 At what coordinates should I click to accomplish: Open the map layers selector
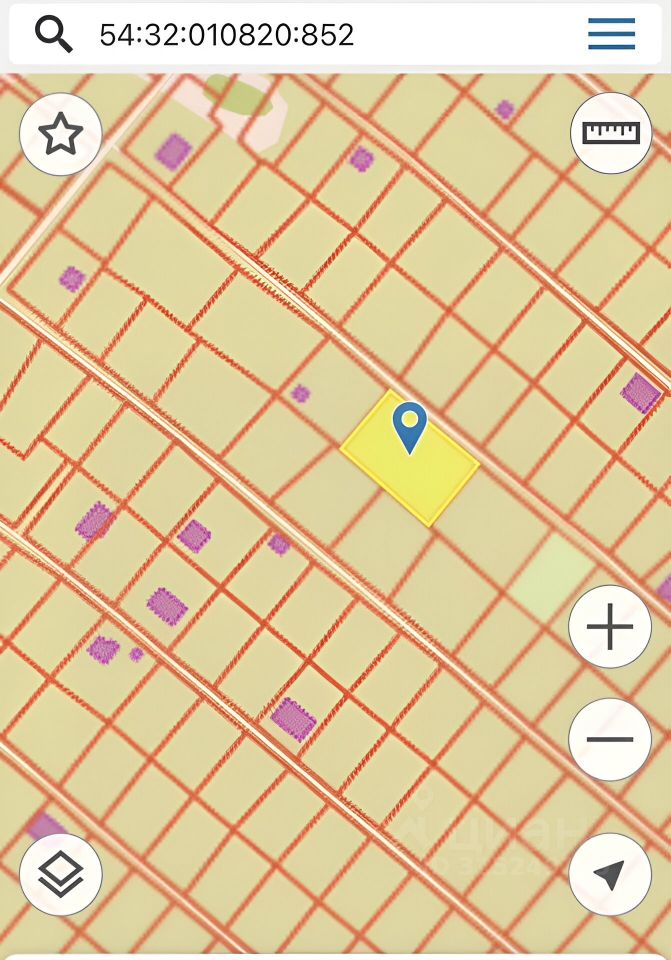pyautogui.click(x=61, y=875)
